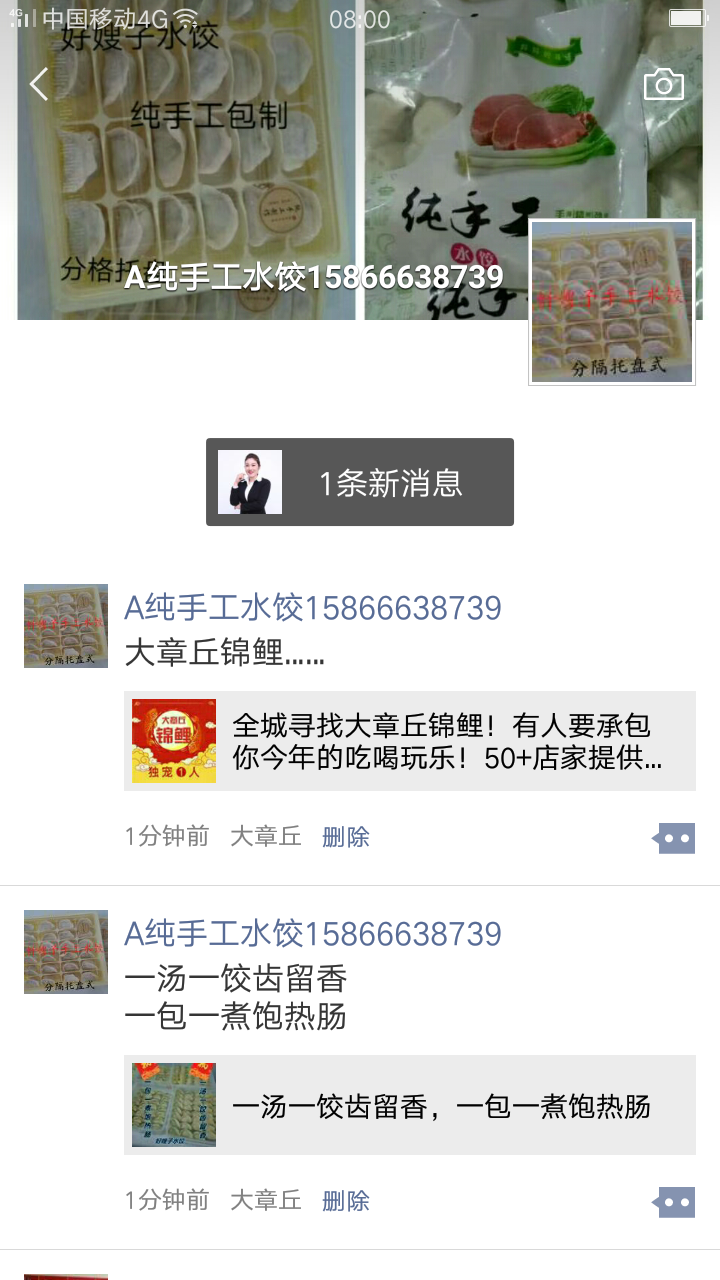Viewport: 720px width, 1280px height.
Task: Open comment menu on 大章丘锦鲤 post
Action: 675,838
